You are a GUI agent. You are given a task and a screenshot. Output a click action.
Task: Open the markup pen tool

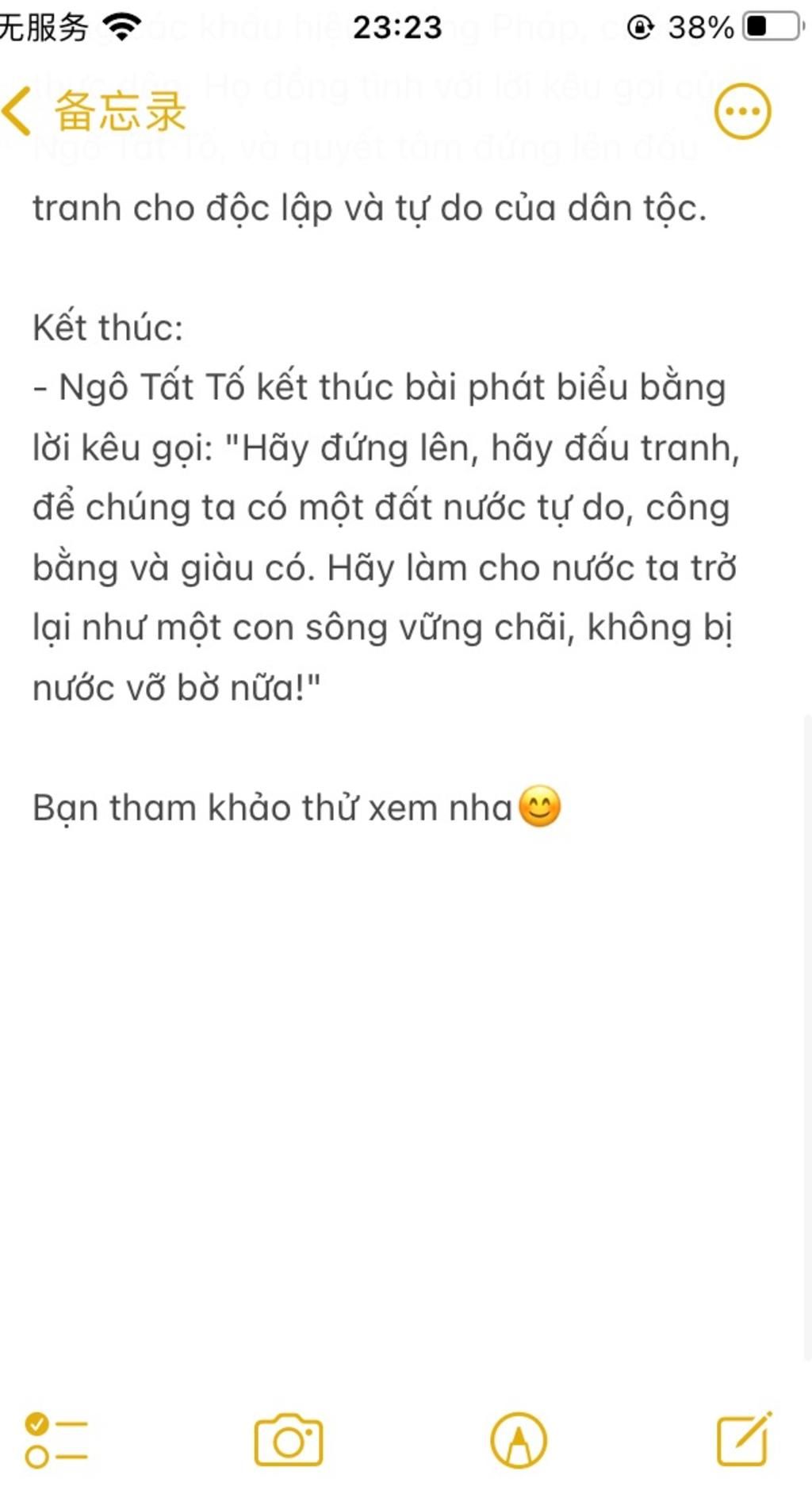pos(519,1439)
